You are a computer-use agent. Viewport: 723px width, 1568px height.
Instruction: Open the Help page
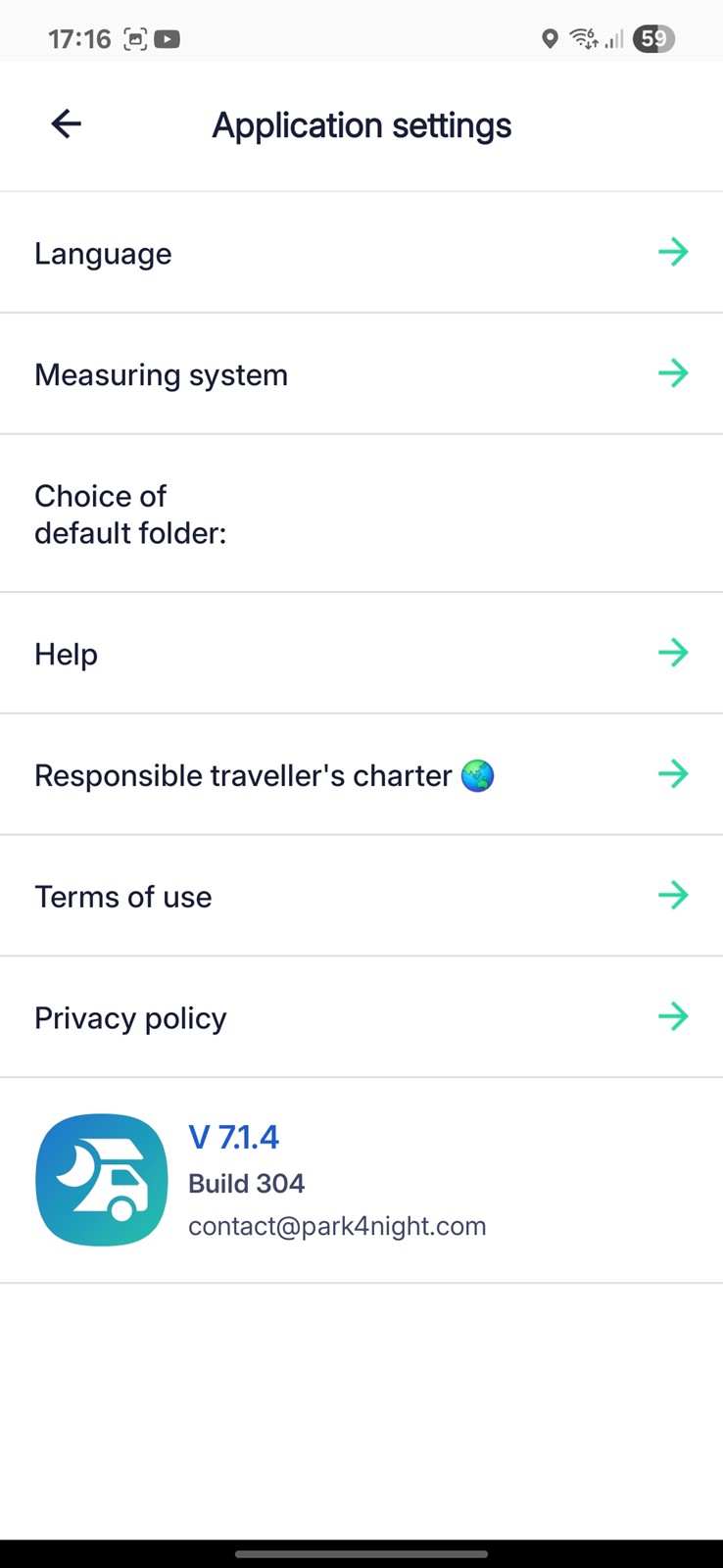(361, 654)
